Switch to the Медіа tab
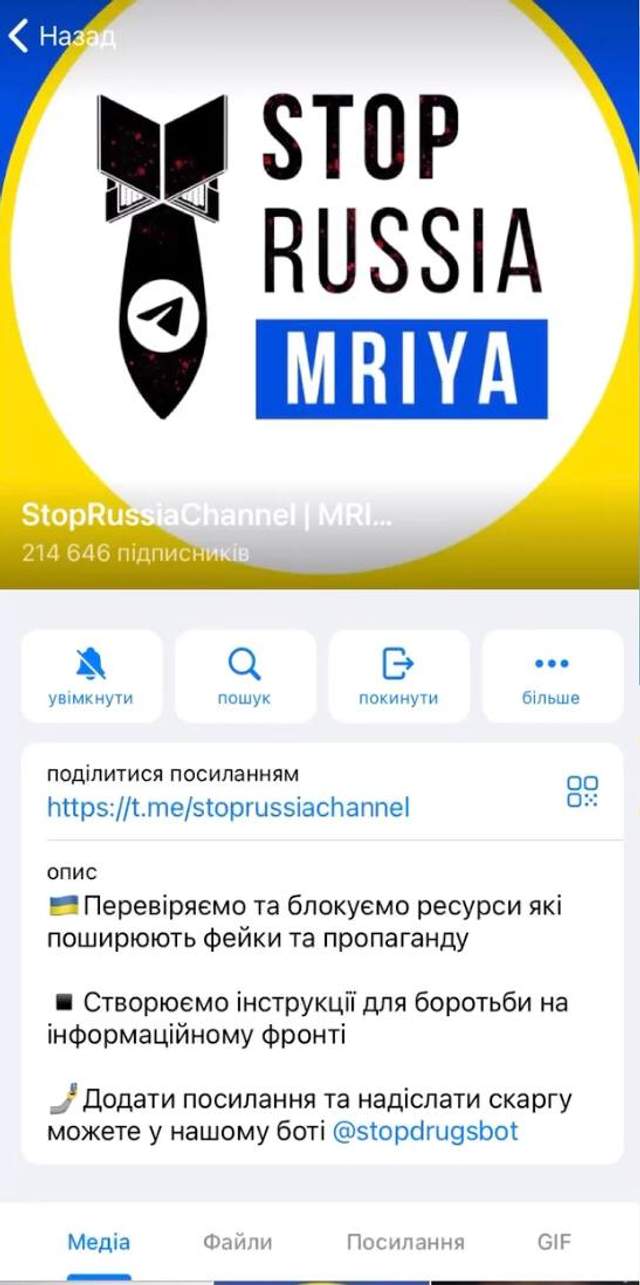Viewport: 640px width, 1285px height. (x=98, y=1242)
